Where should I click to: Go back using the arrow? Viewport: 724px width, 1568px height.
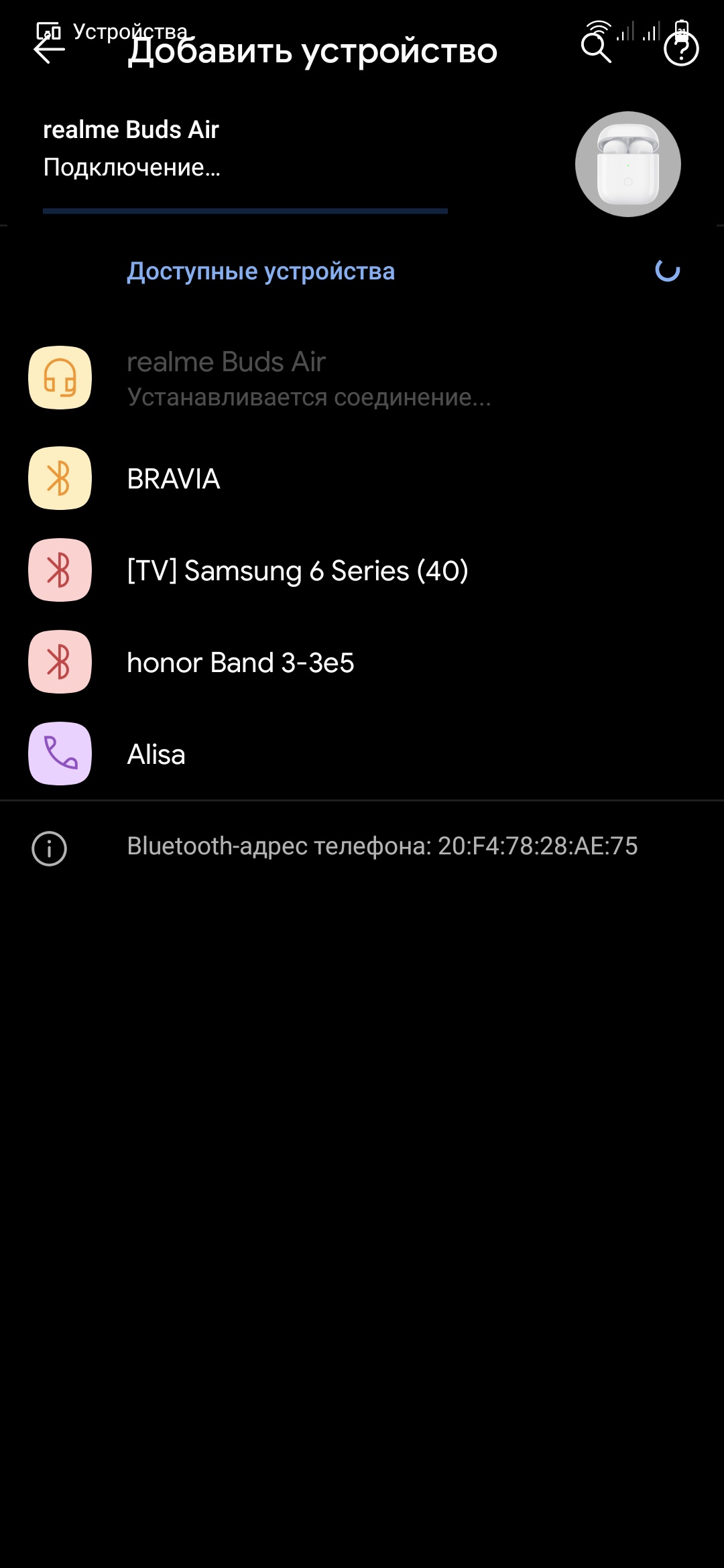(x=49, y=49)
